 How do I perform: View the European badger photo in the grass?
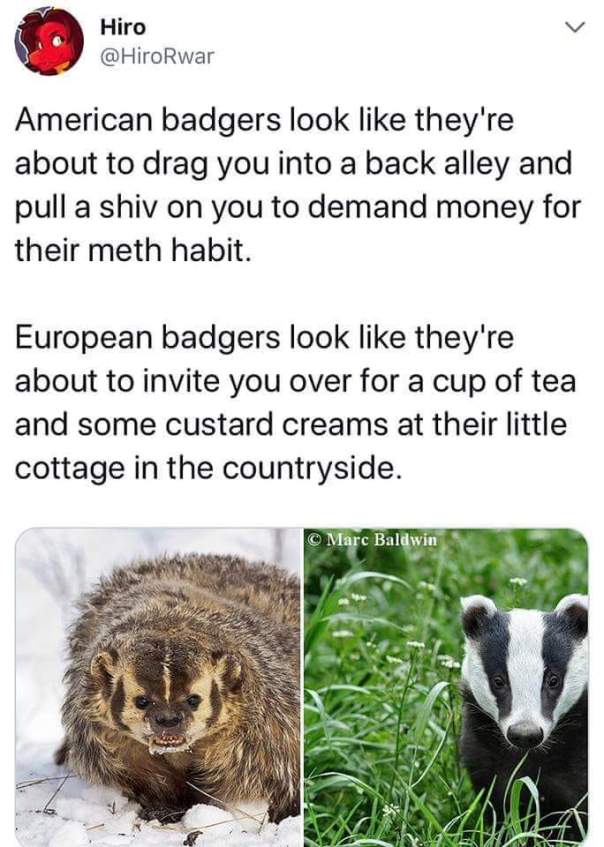[x=446, y=686]
